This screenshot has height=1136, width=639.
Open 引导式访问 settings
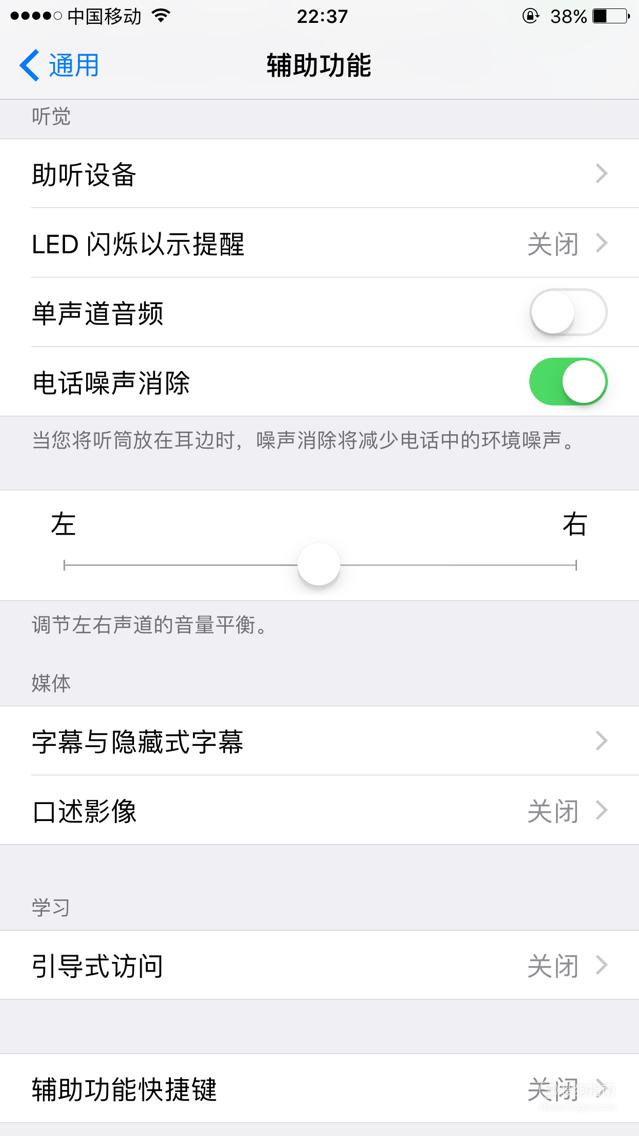tap(320, 965)
